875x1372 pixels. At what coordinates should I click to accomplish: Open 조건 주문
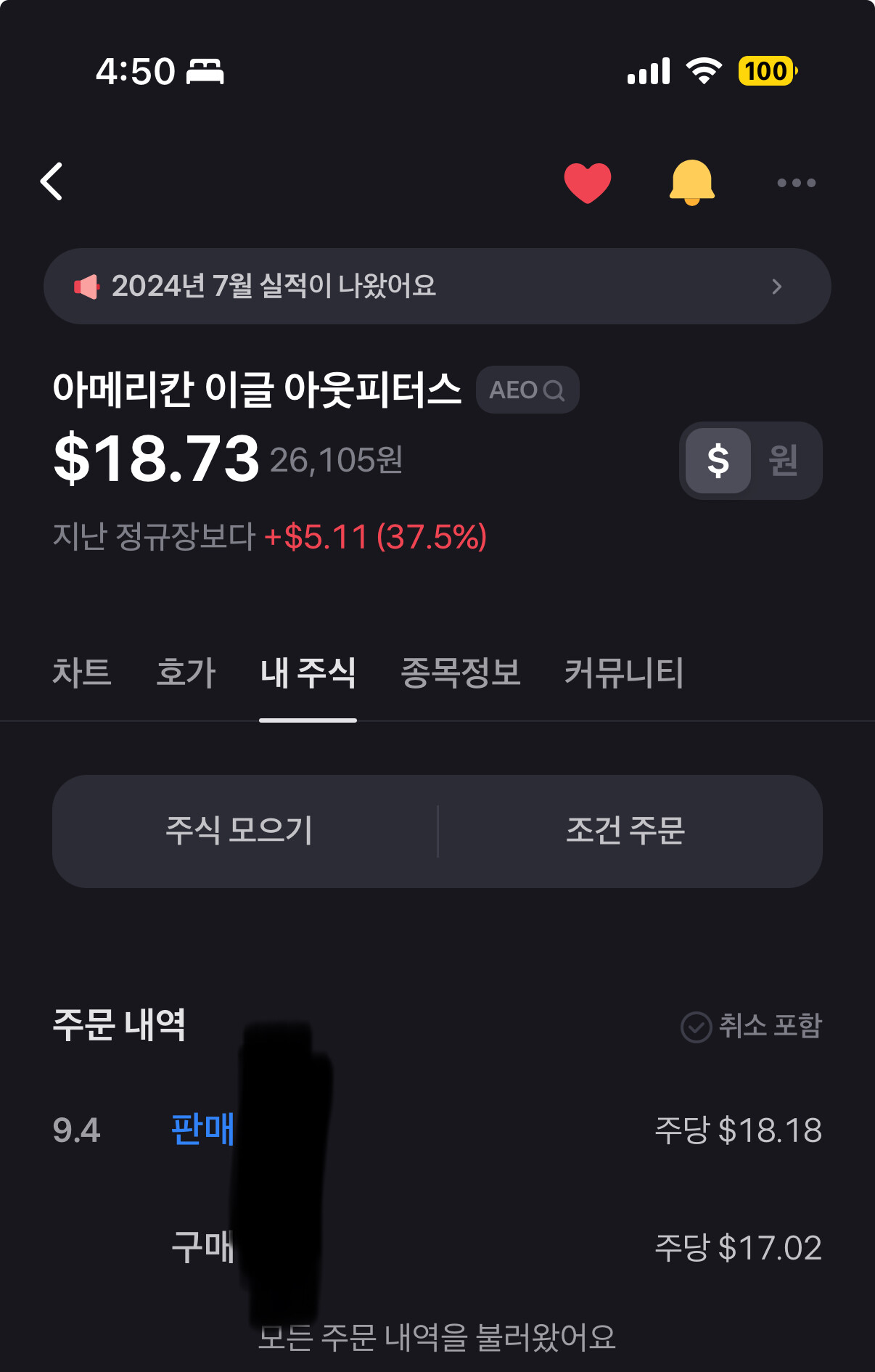point(625,831)
